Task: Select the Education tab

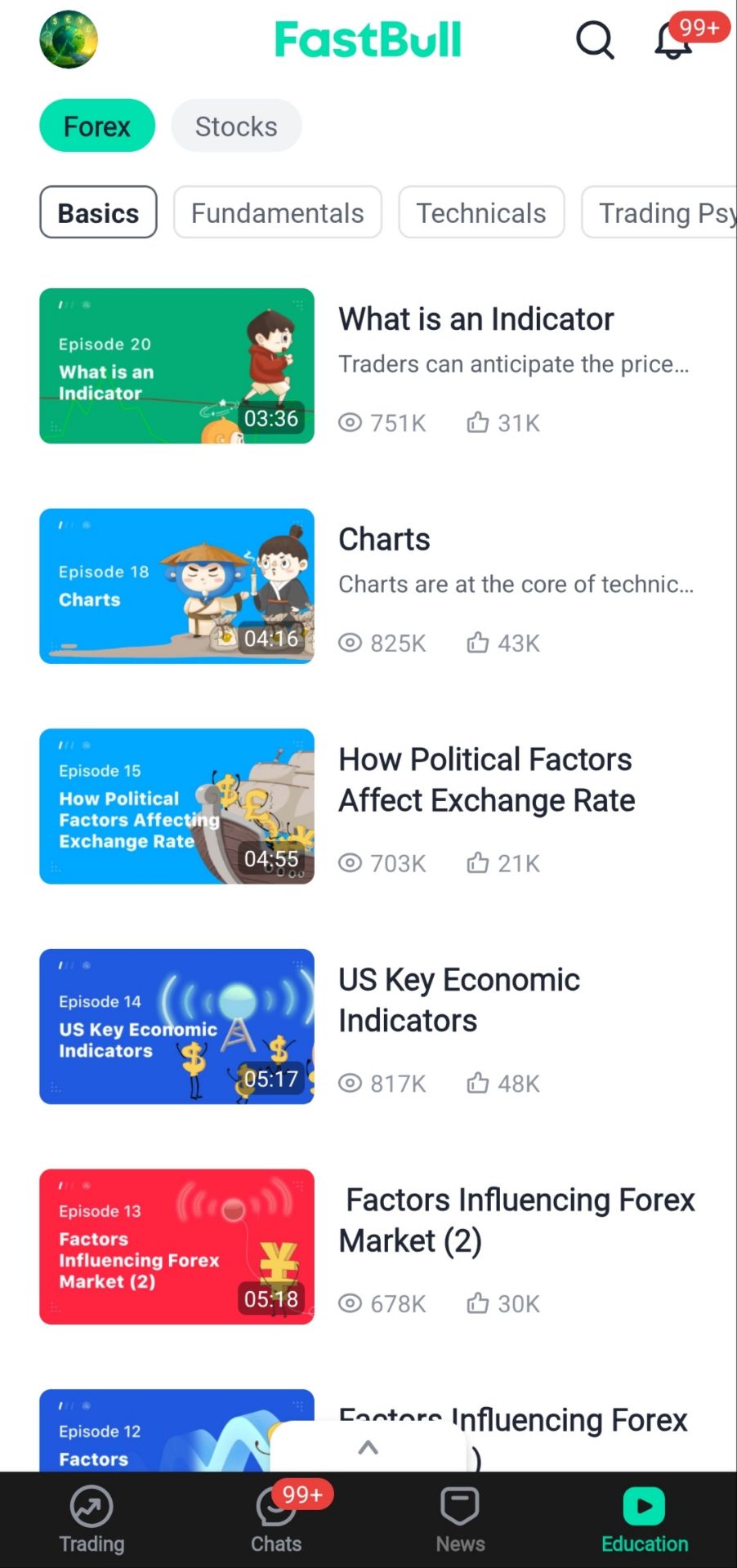Action: (645, 1520)
